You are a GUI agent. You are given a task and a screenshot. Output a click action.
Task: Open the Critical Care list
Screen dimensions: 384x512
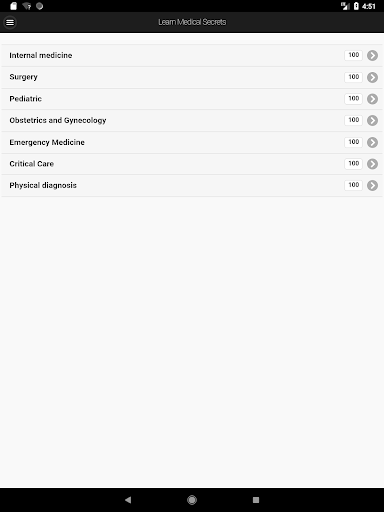(x=192, y=164)
